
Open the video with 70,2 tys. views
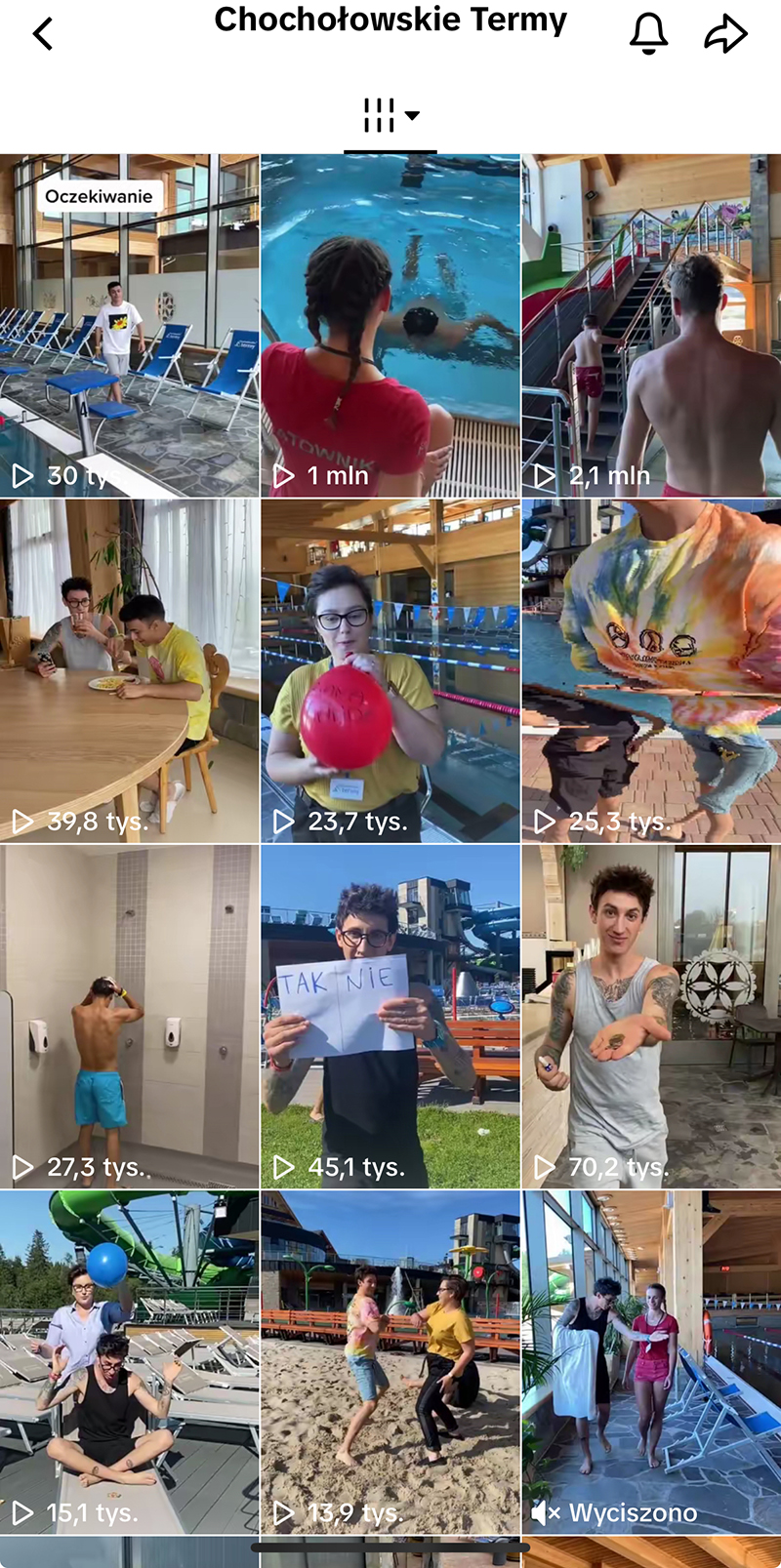pos(651,1017)
